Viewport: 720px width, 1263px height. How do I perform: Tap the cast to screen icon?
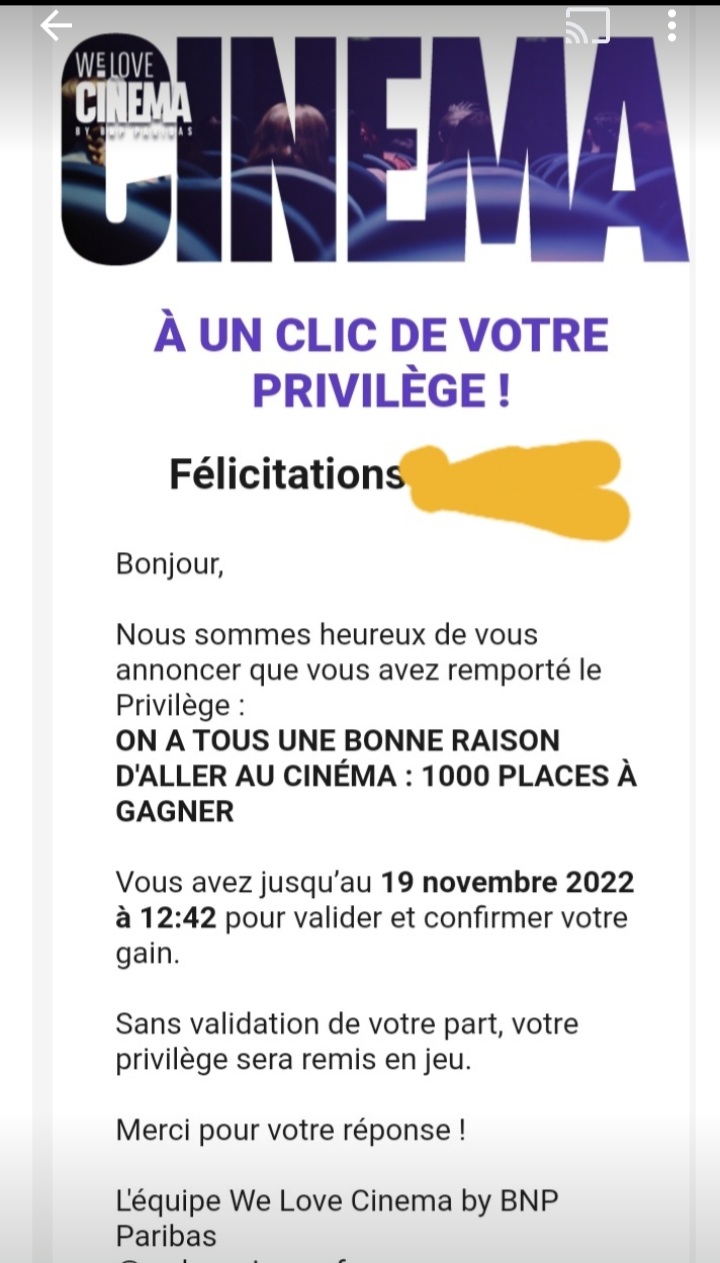587,26
